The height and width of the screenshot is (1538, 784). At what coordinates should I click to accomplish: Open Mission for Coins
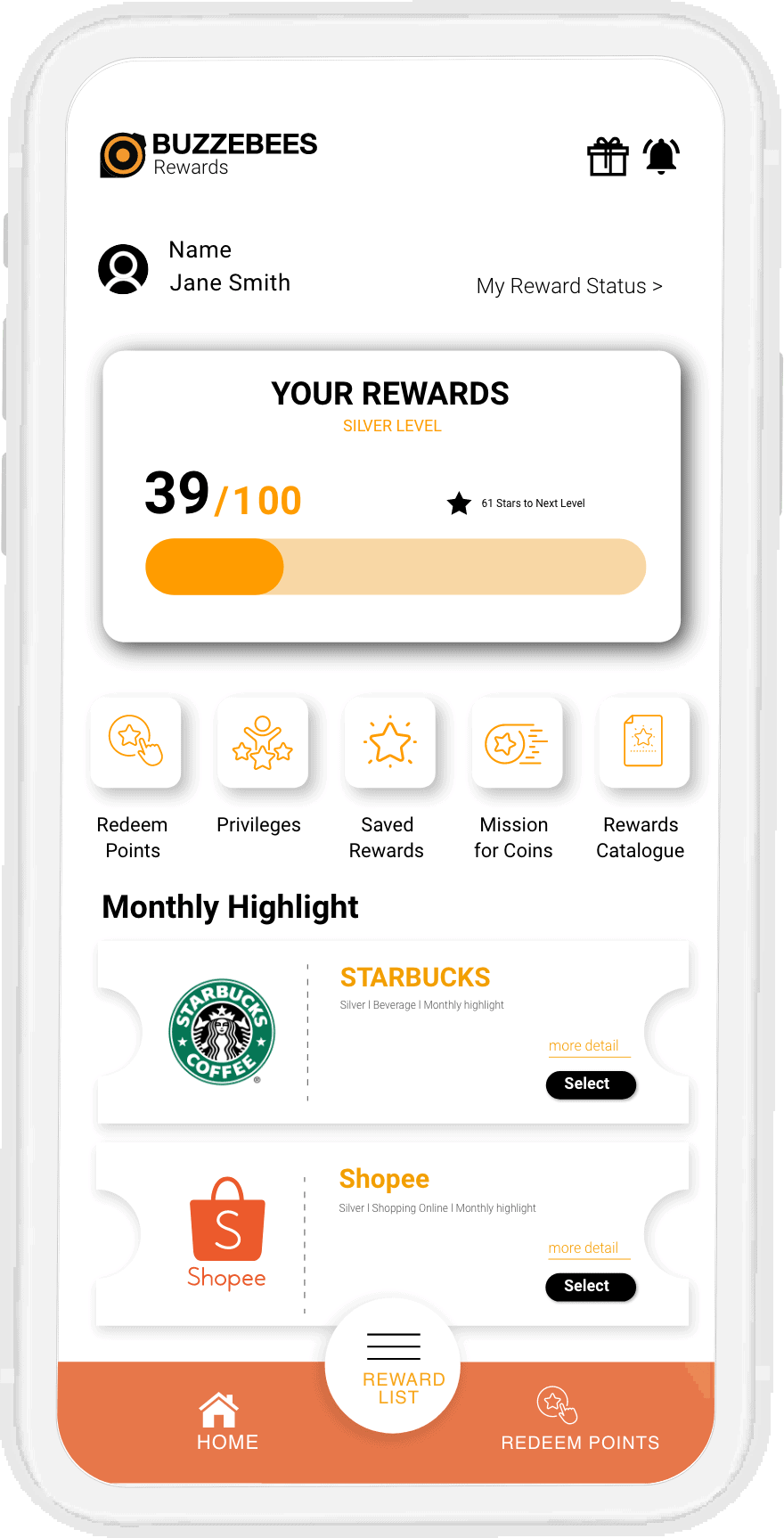pyautogui.click(x=517, y=742)
